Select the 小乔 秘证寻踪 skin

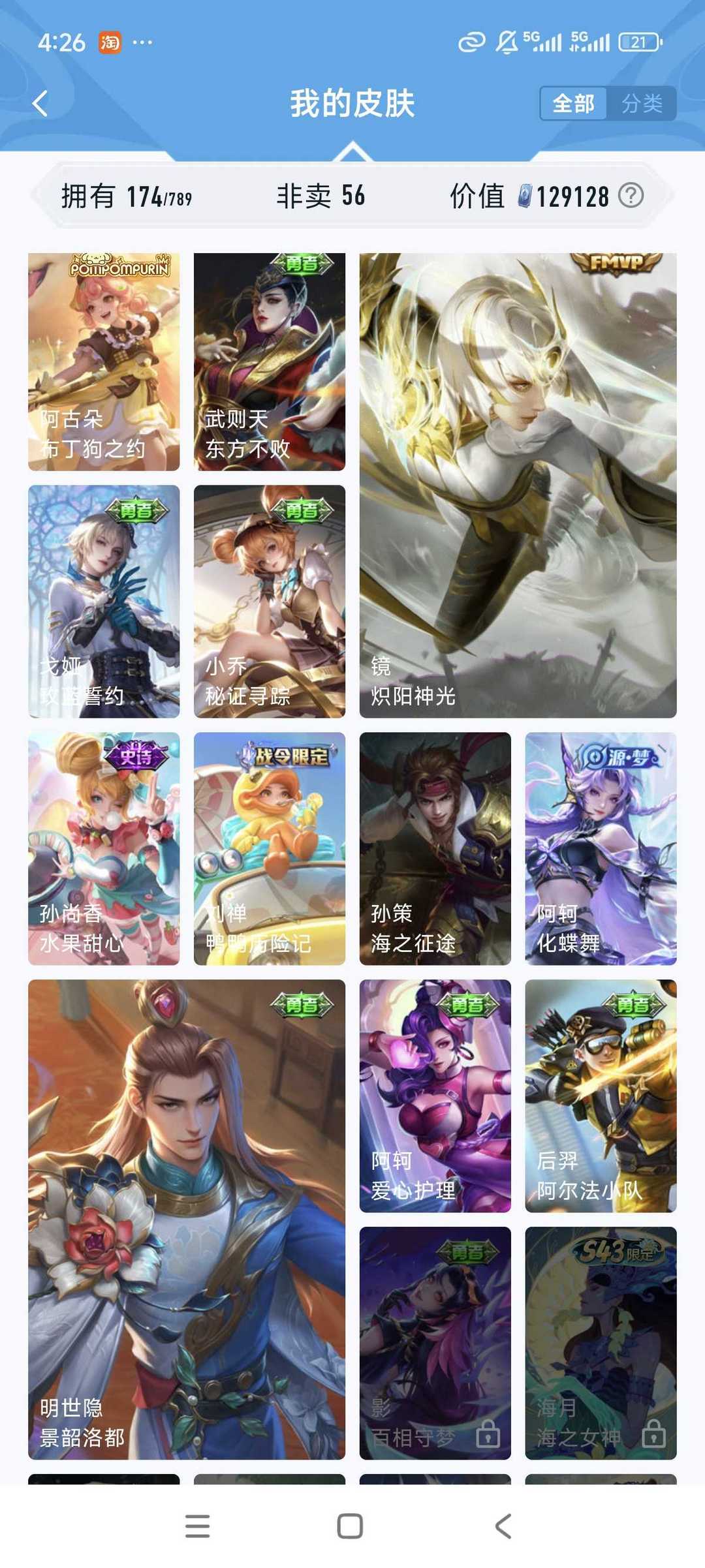(269, 601)
